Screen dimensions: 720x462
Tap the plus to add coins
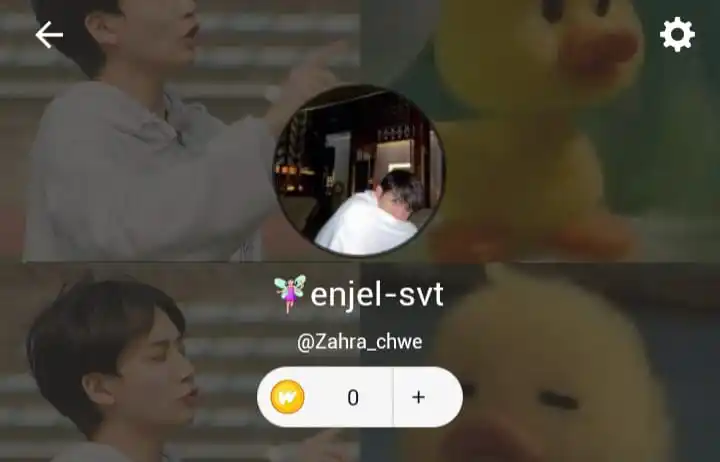(418, 397)
